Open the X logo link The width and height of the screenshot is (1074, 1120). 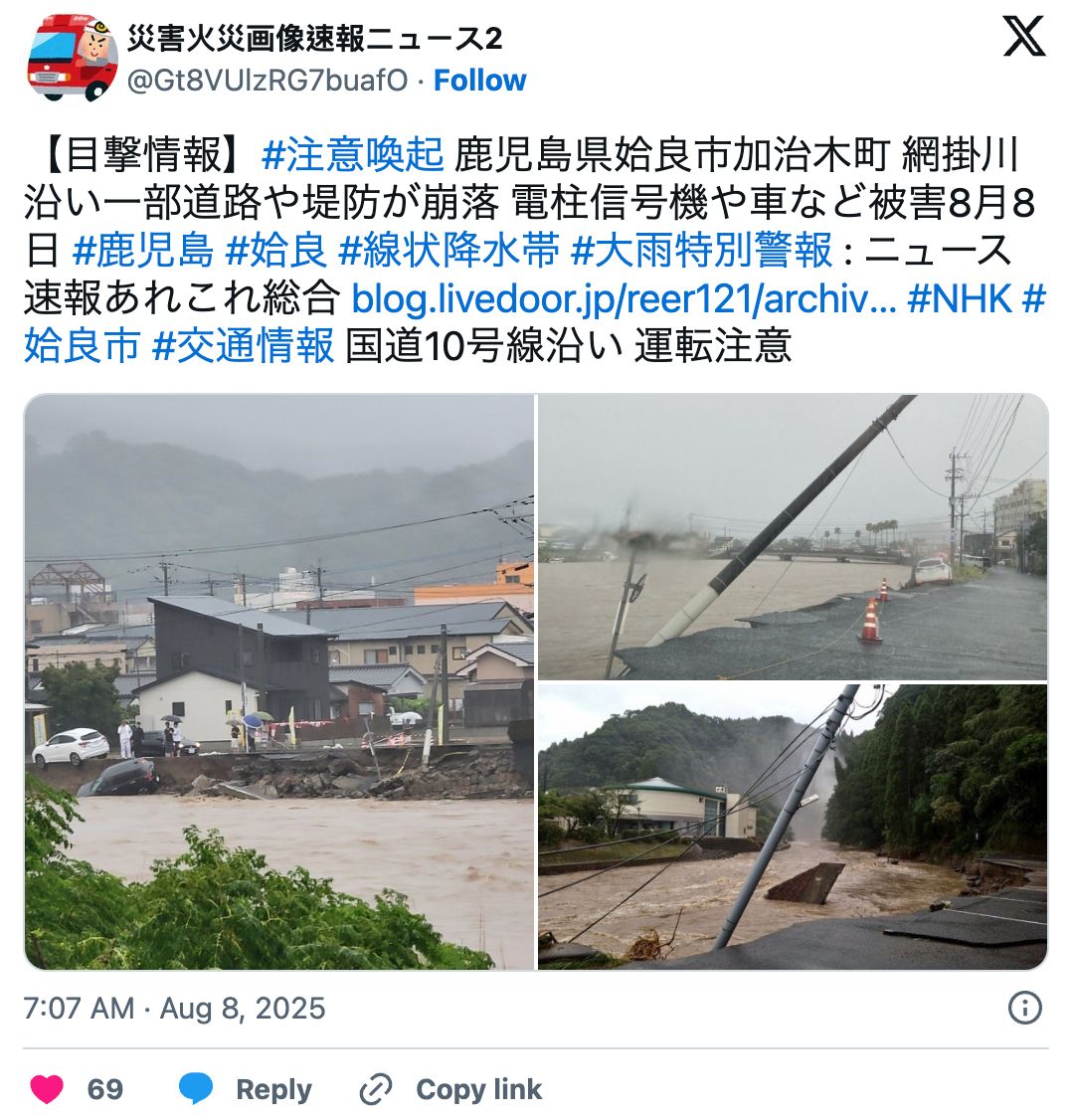[x=1023, y=37]
